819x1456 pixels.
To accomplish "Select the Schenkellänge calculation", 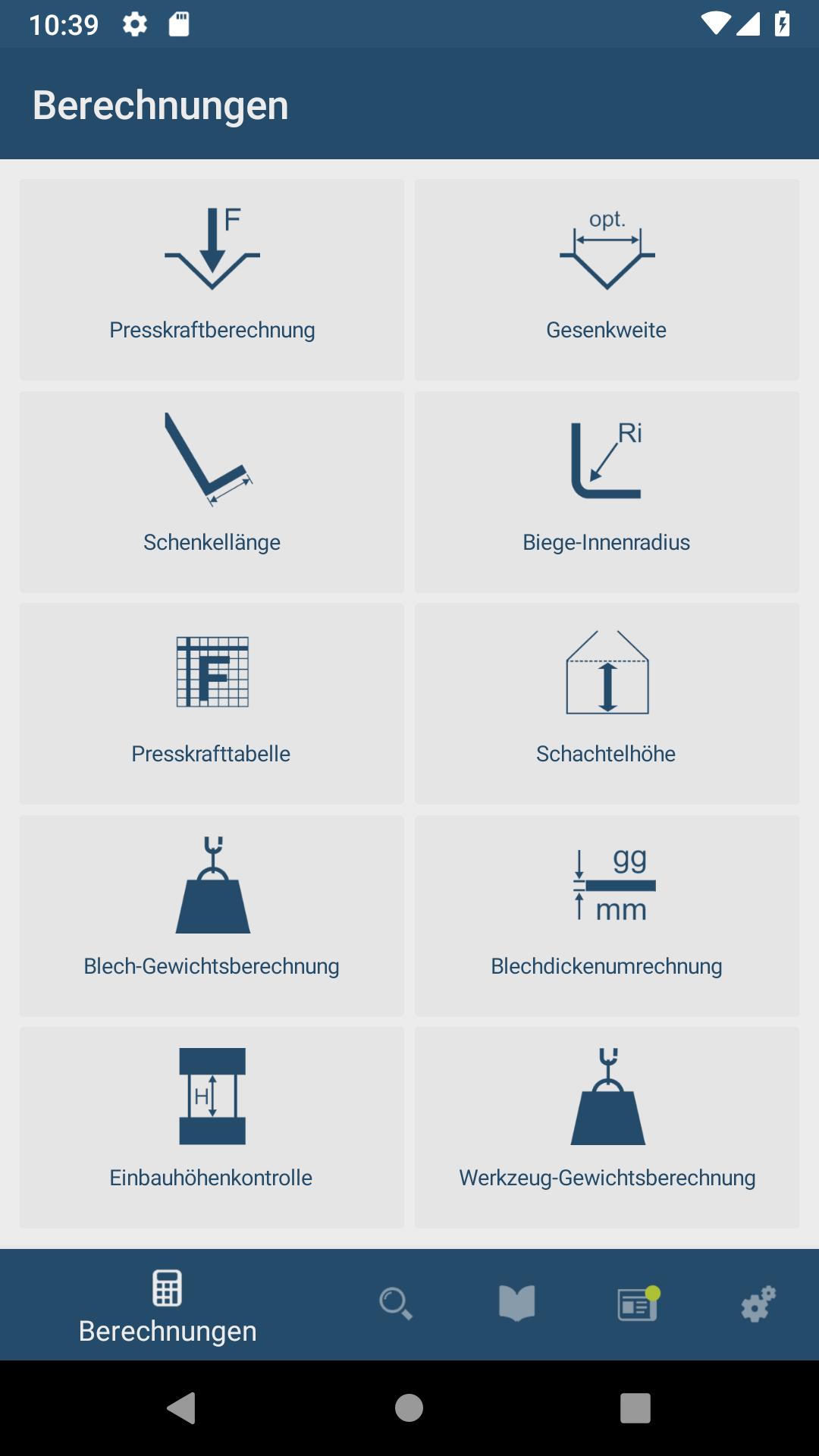I will pyautogui.click(x=212, y=491).
